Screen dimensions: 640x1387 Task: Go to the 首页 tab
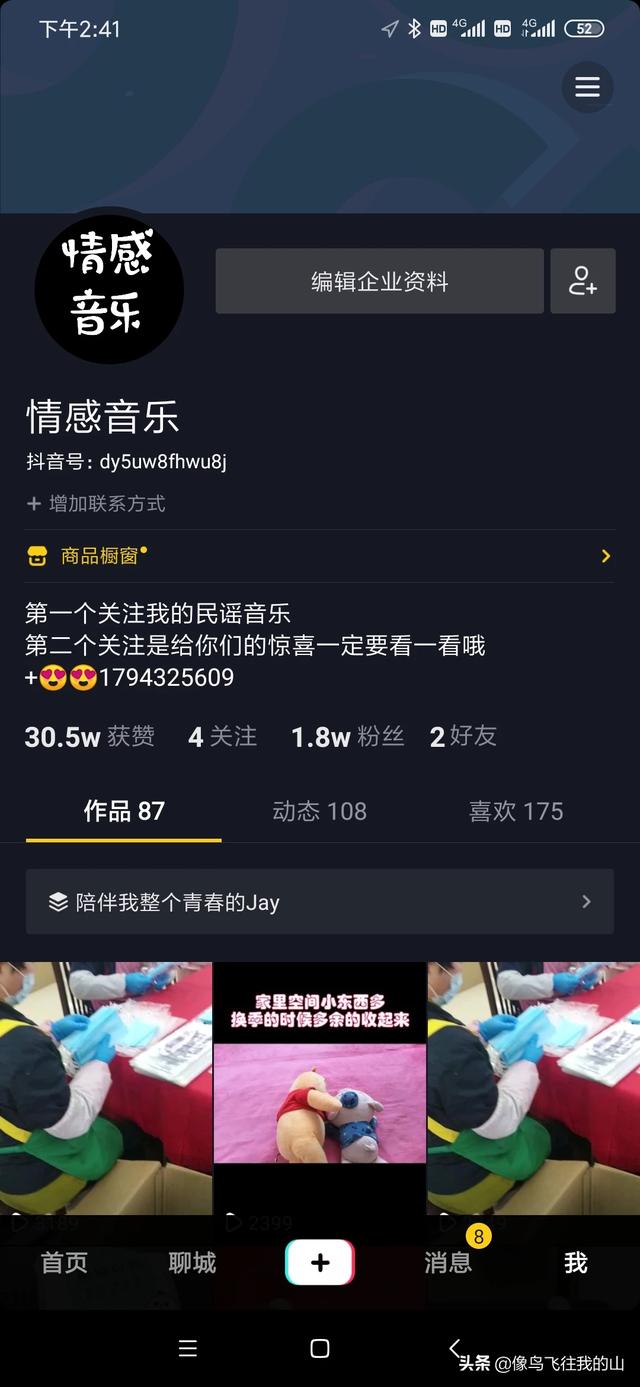pos(64,1263)
